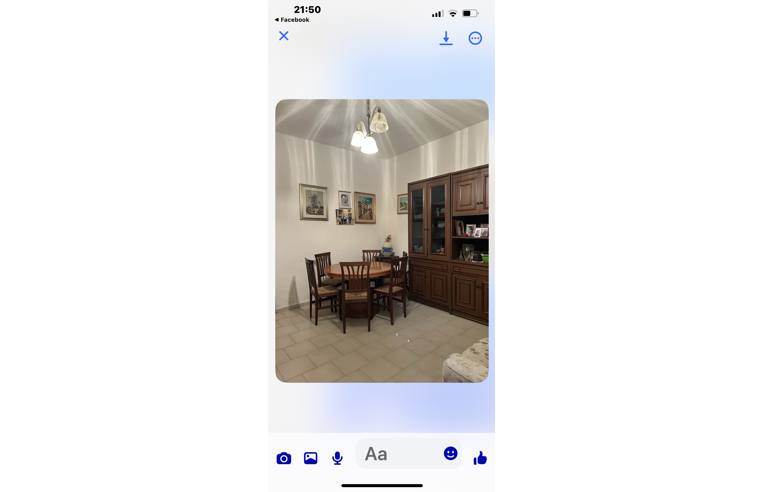This screenshot has height=492, width=764.
Task: Open the emoji picker
Action: click(450, 454)
